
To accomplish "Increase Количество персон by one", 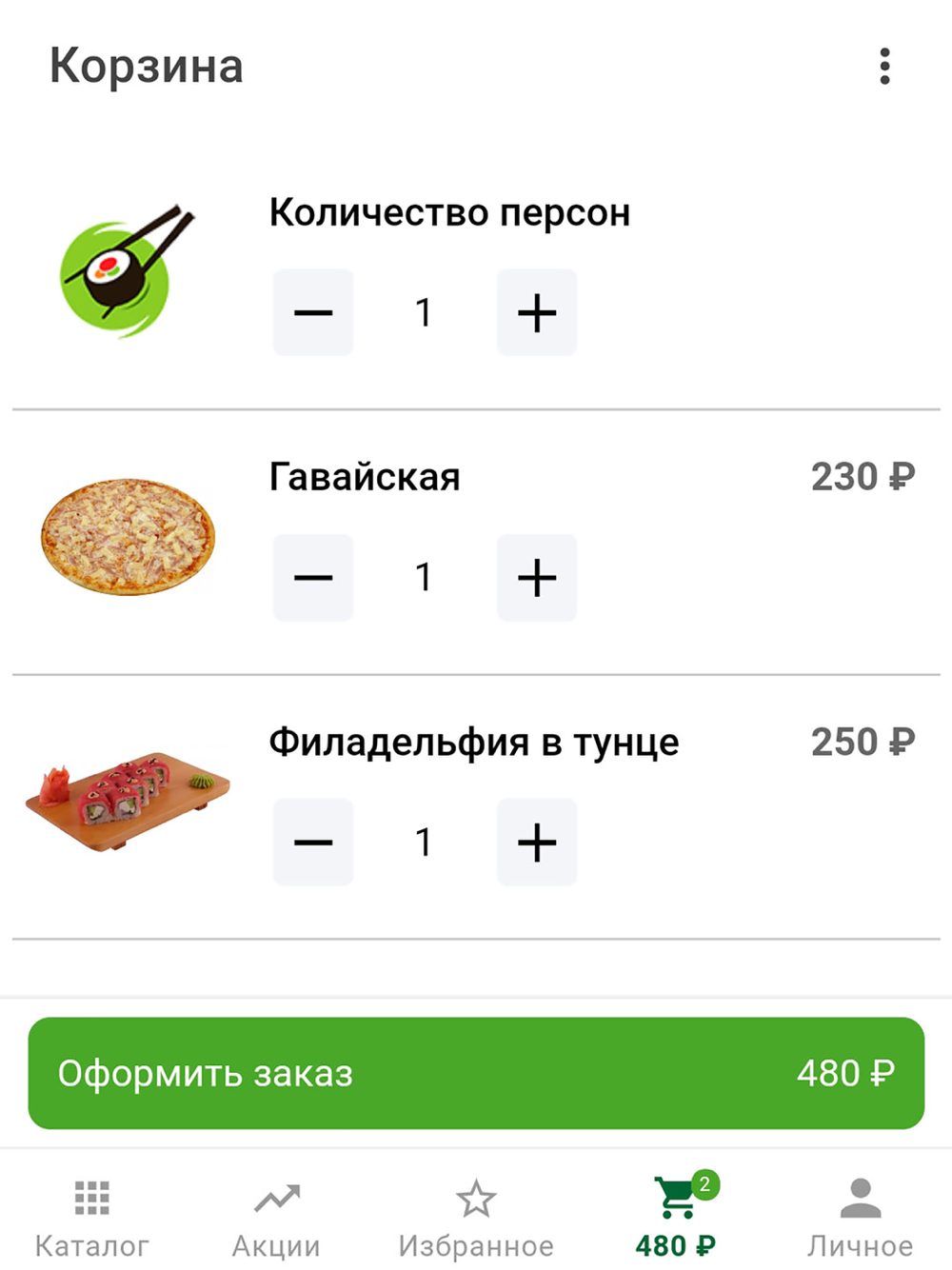I will [537, 313].
